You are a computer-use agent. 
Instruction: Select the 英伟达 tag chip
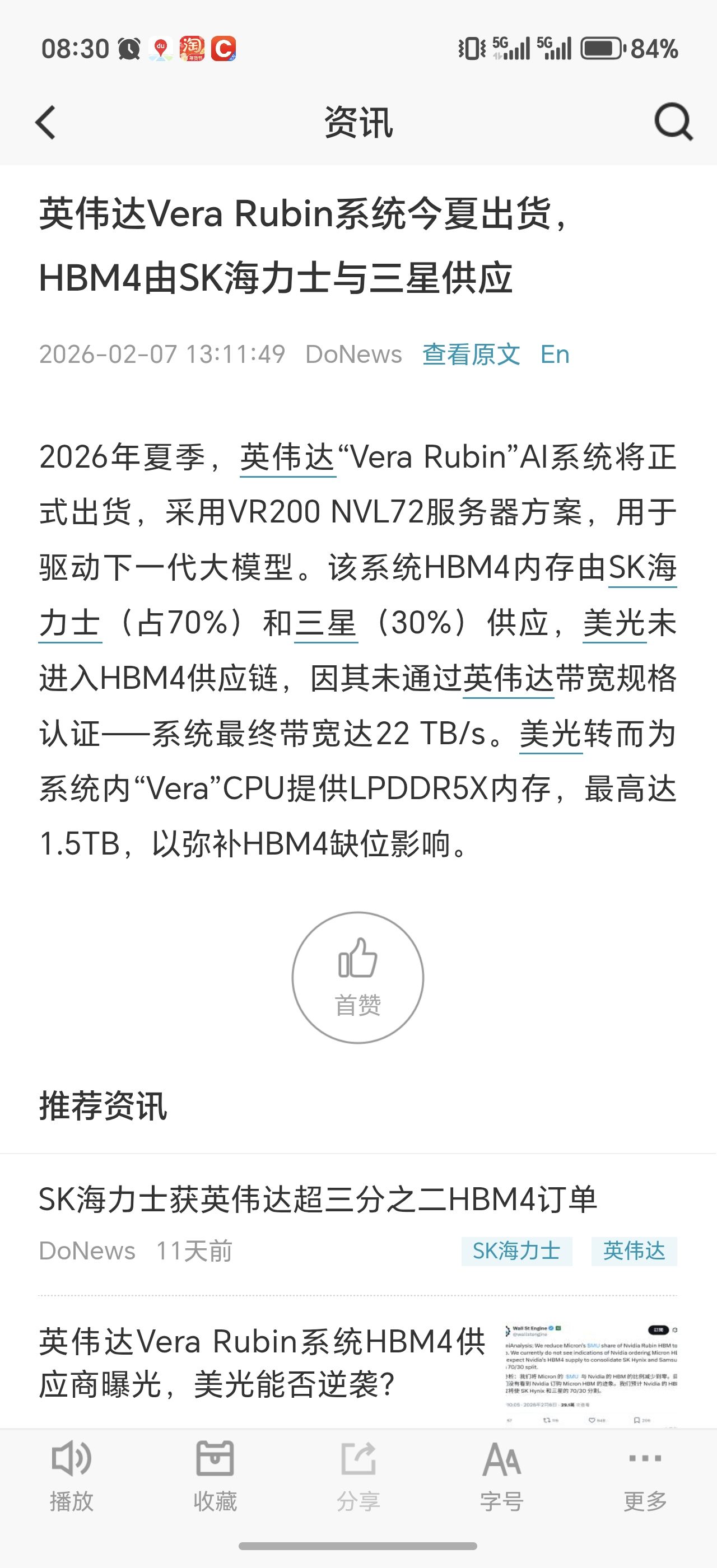[634, 1251]
